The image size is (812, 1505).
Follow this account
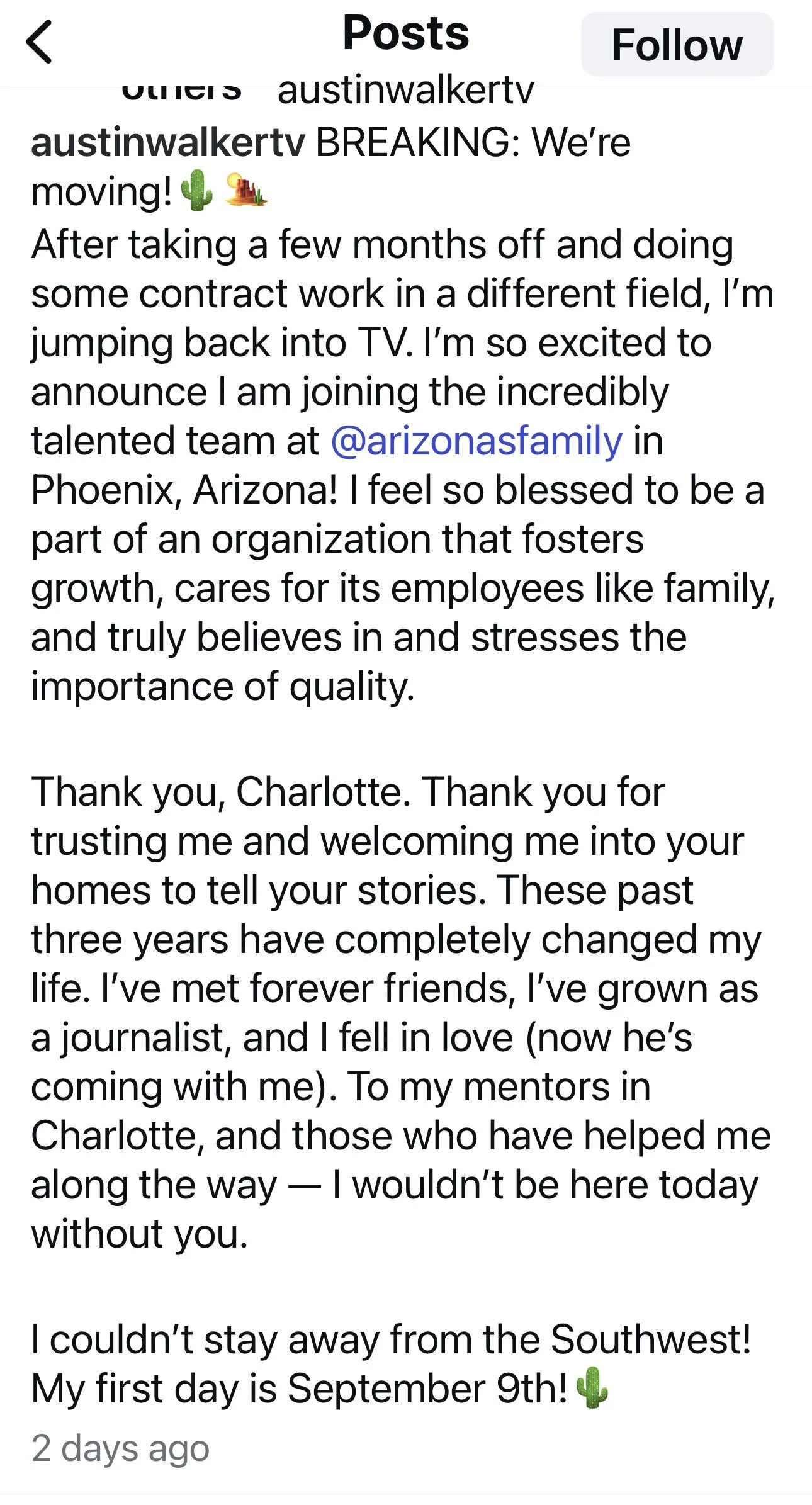pyautogui.click(x=677, y=44)
